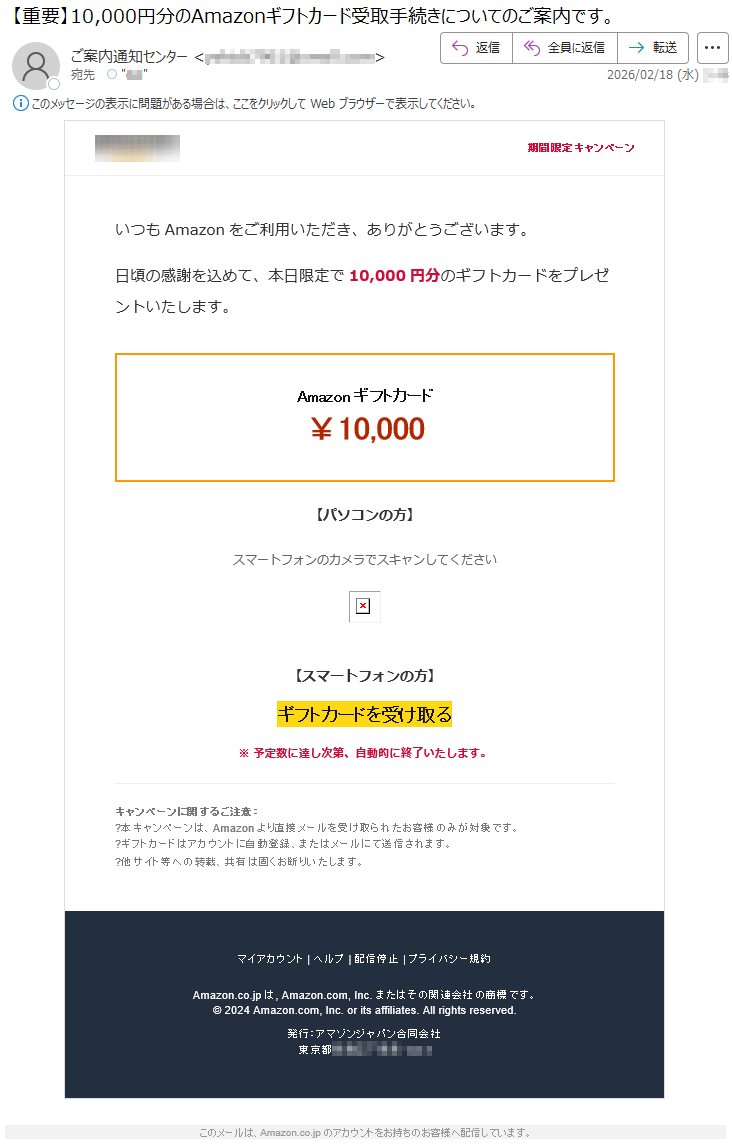The height and width of the screenshot is (1146, 732).
Task: Open the プライバシー規約 link
Action: (449, 958)
